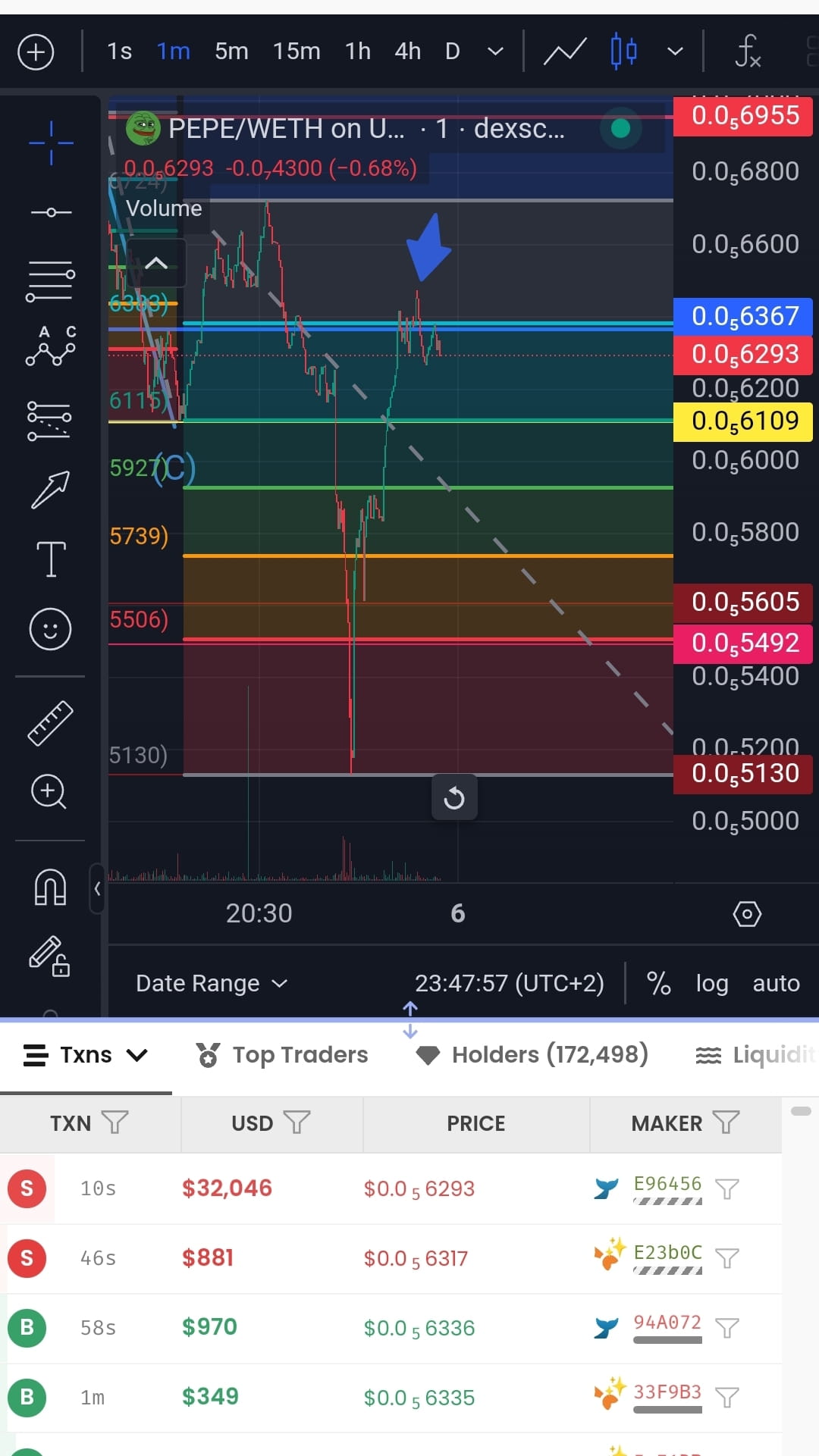819x1456 pixels.
Task: Open the Holders tab
Action: [x=532, y=1054]
